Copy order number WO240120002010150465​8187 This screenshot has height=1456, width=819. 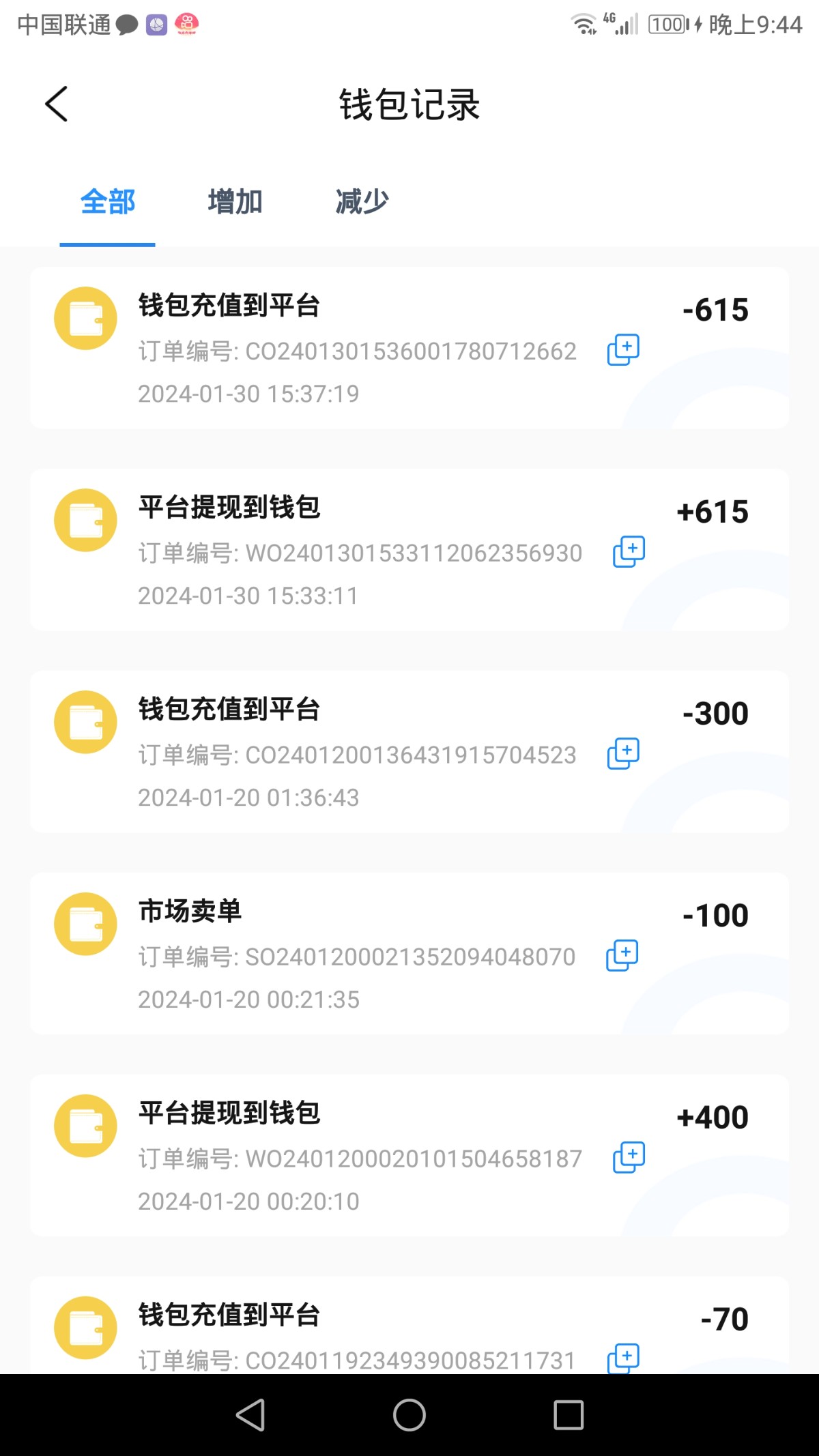click(x=629, y=1157)
